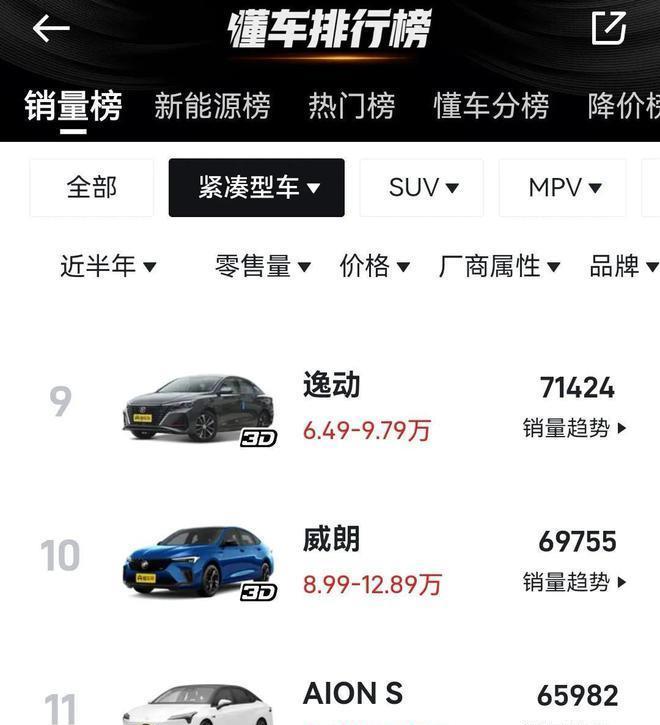Switch to the 热门榜 tab
This screenshot has width=660, height=725.
351,106
